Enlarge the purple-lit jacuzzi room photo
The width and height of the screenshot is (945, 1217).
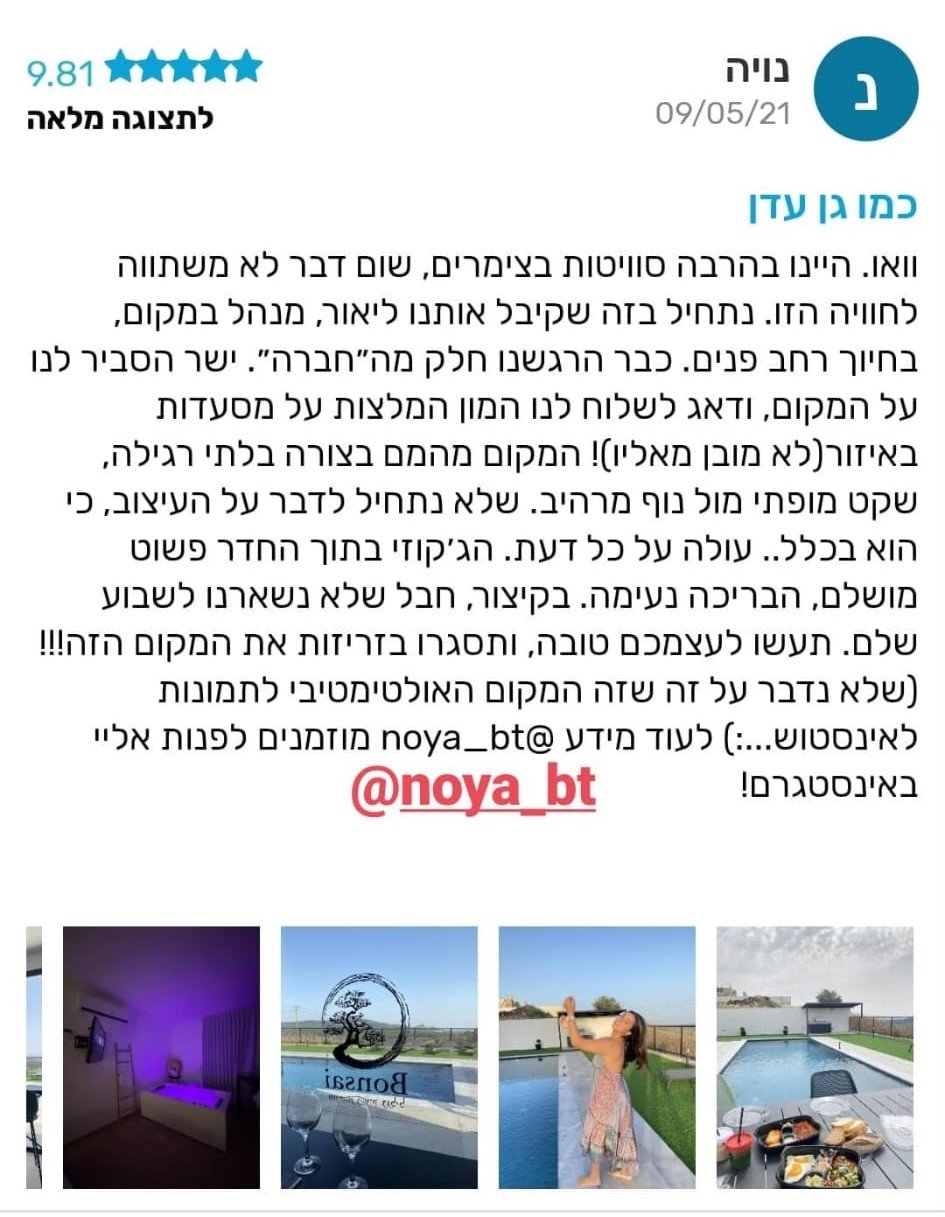coord(161,1056)
